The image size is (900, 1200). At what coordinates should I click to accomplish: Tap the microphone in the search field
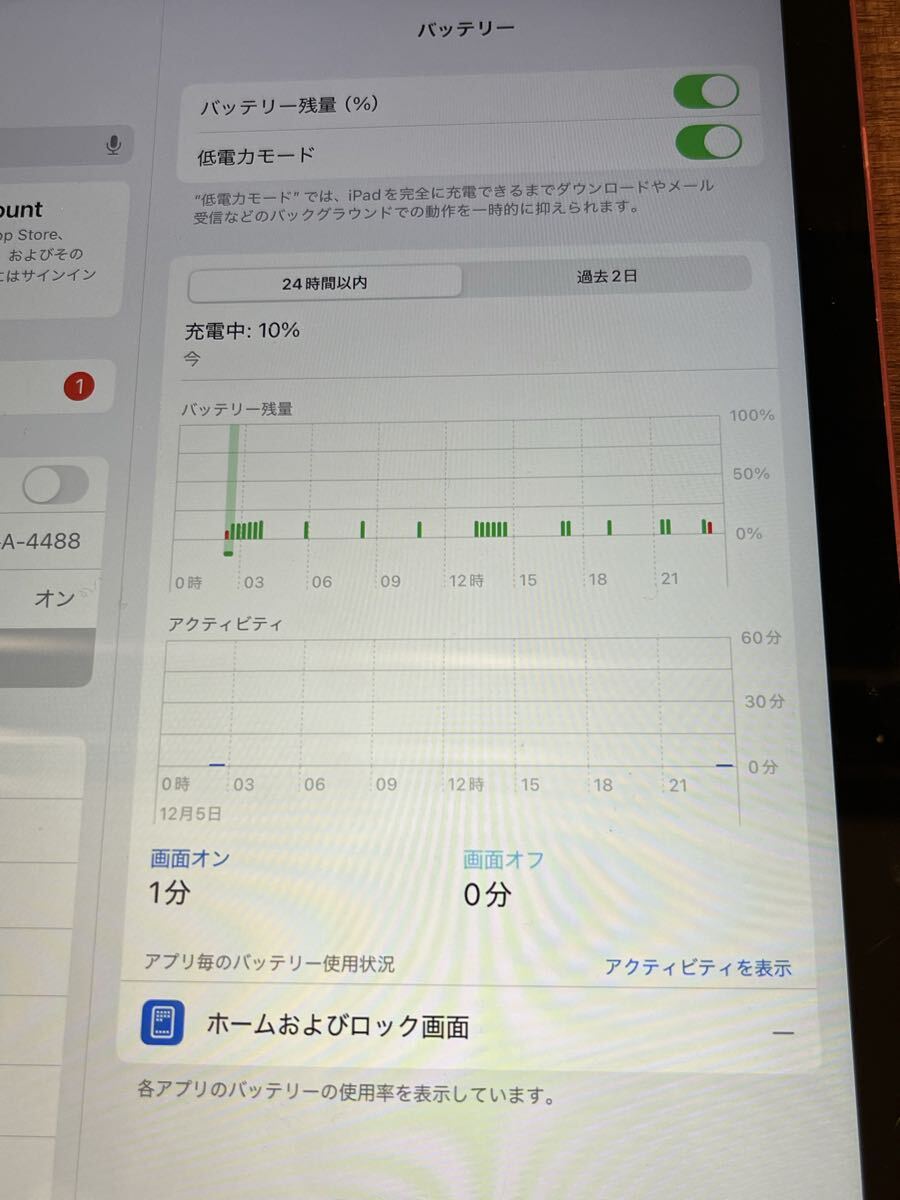click(x=113, y=146)
